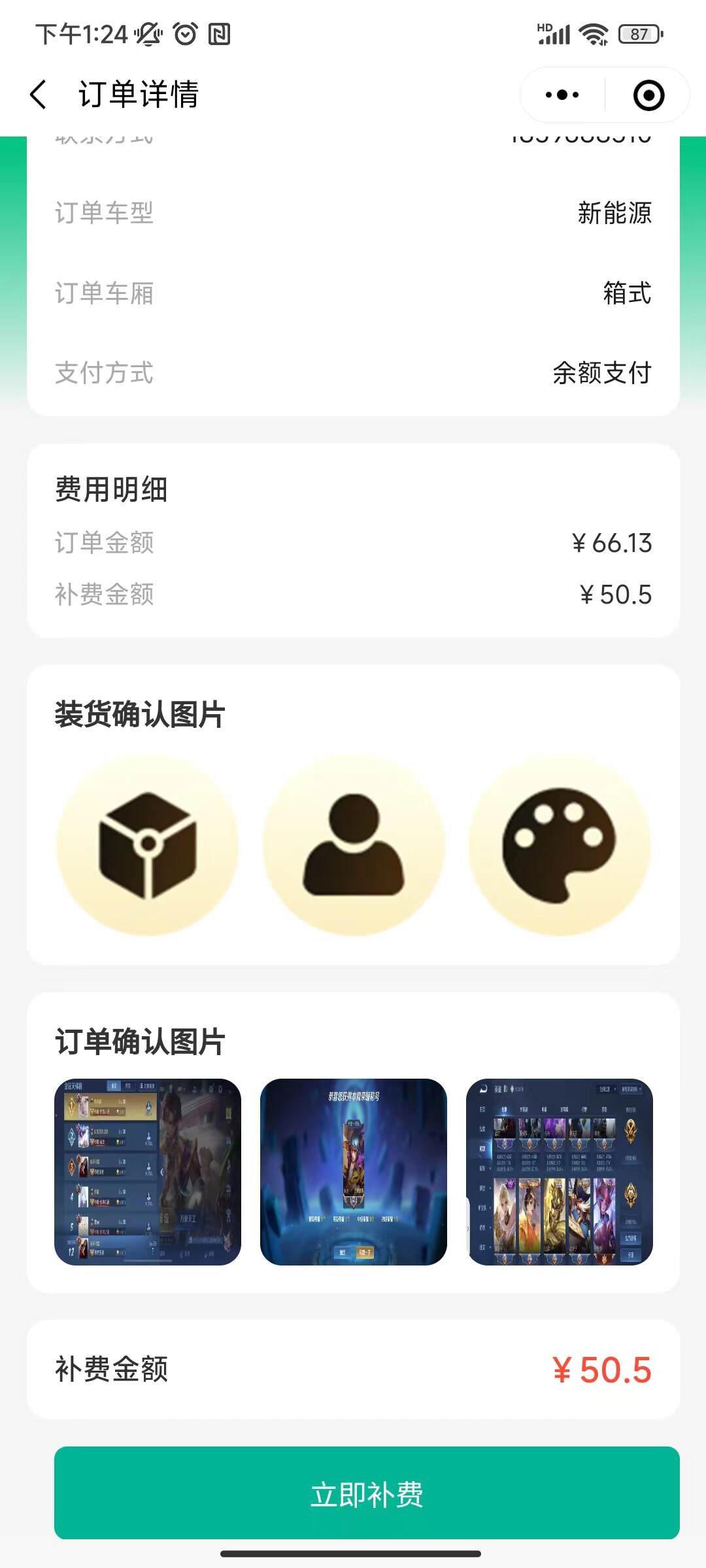Open the mini program three-dot menu
The image size is (706, 1568).
(x=562, y=95)
